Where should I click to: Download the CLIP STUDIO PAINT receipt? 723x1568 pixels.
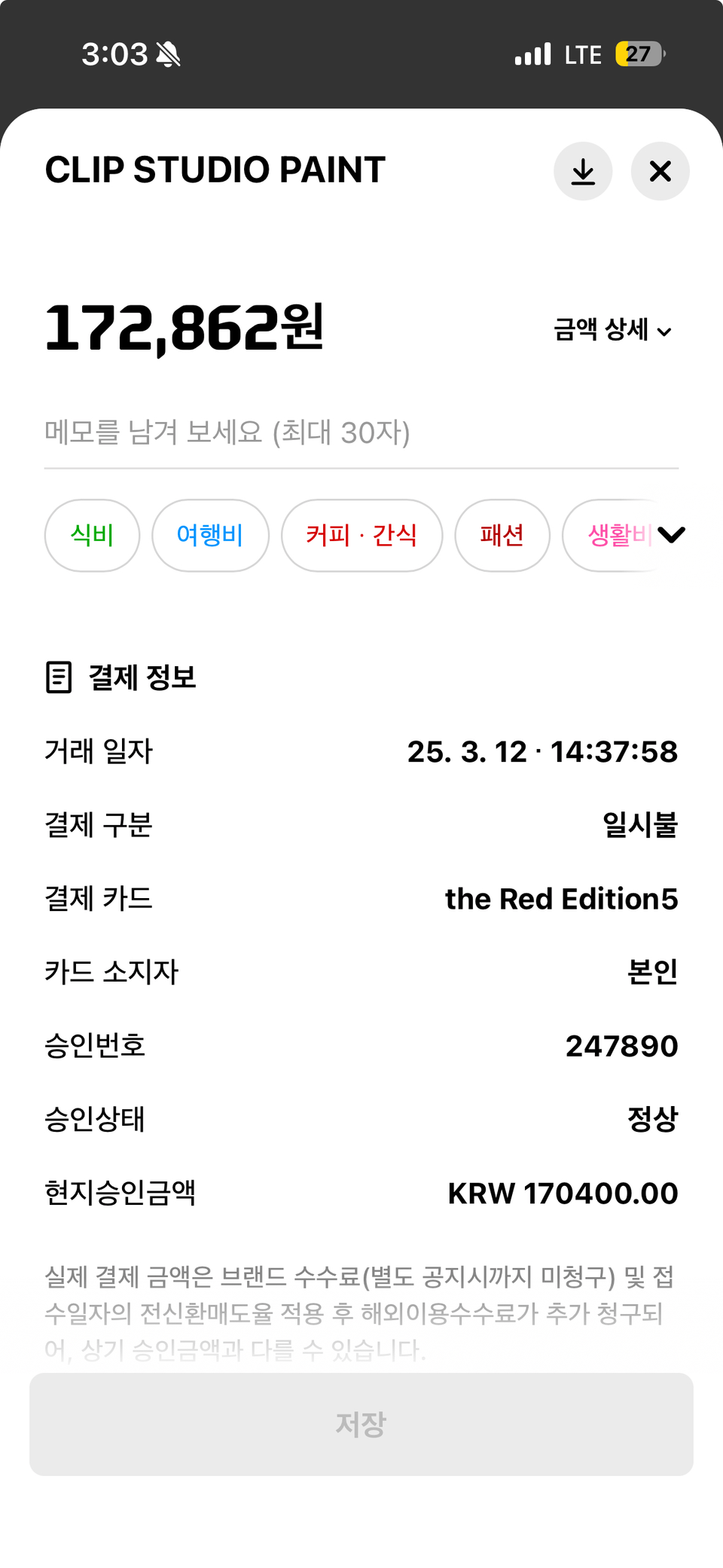coord(582,171)
